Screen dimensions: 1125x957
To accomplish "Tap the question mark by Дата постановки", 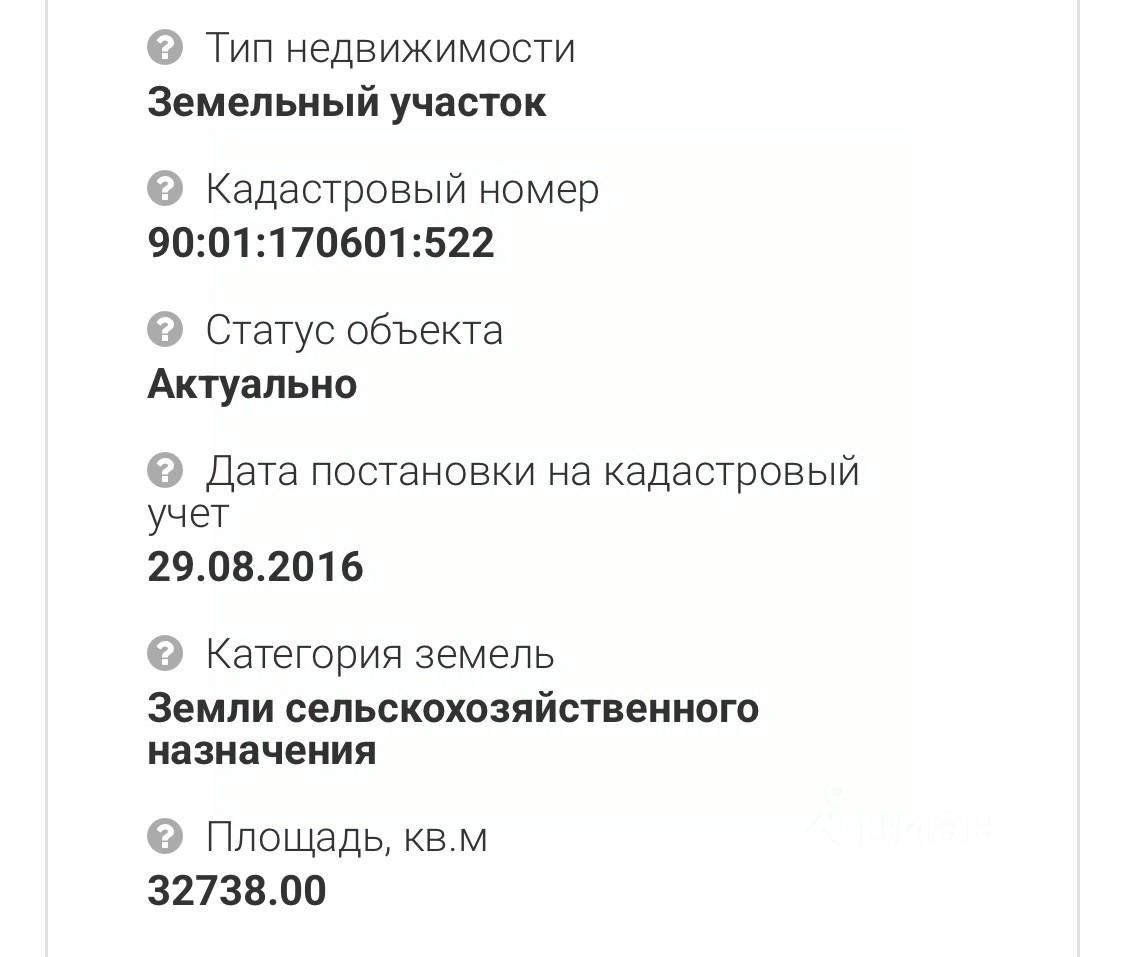I will 165,470.
